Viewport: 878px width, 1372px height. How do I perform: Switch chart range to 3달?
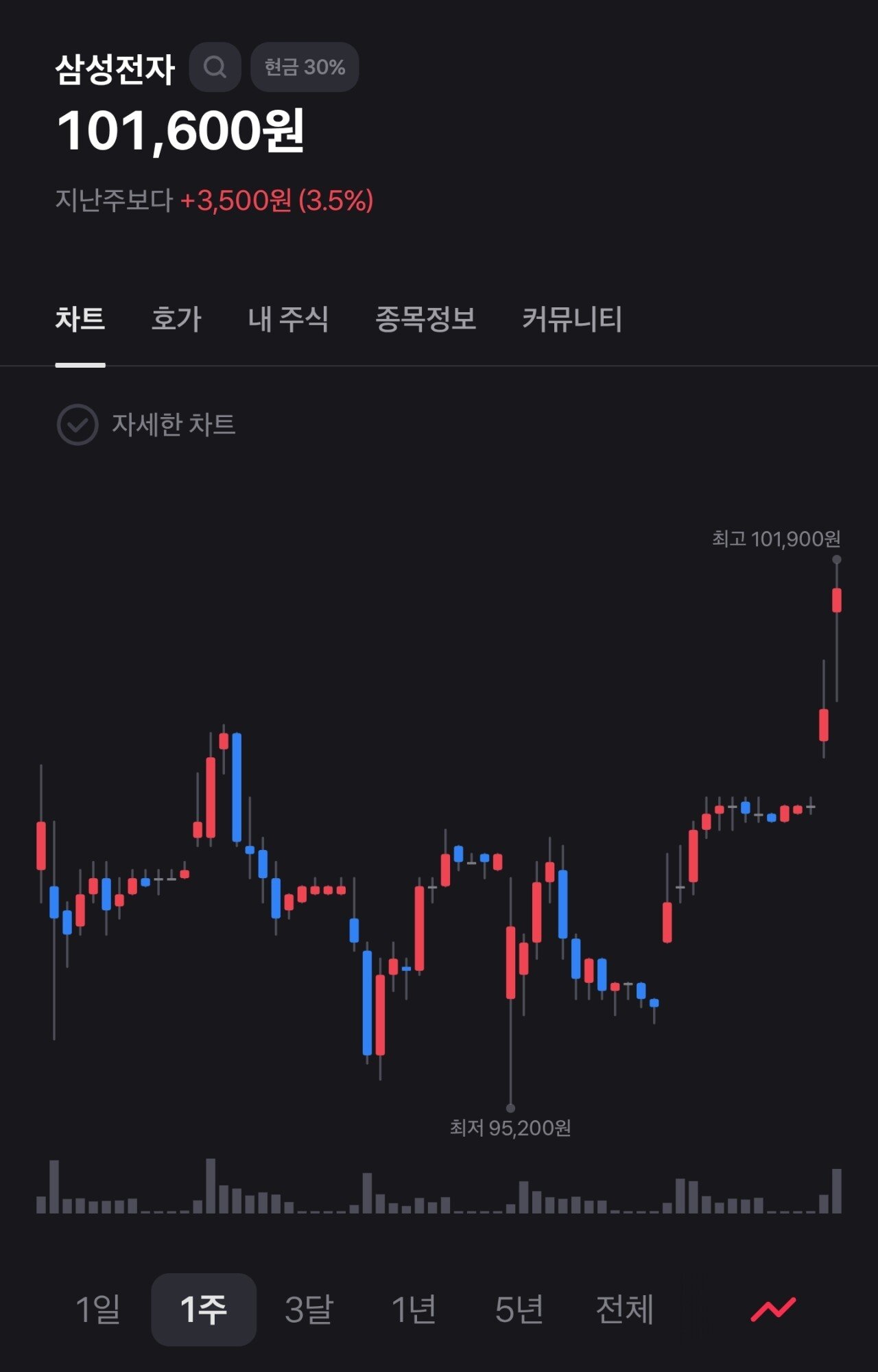coord(309,1310)
